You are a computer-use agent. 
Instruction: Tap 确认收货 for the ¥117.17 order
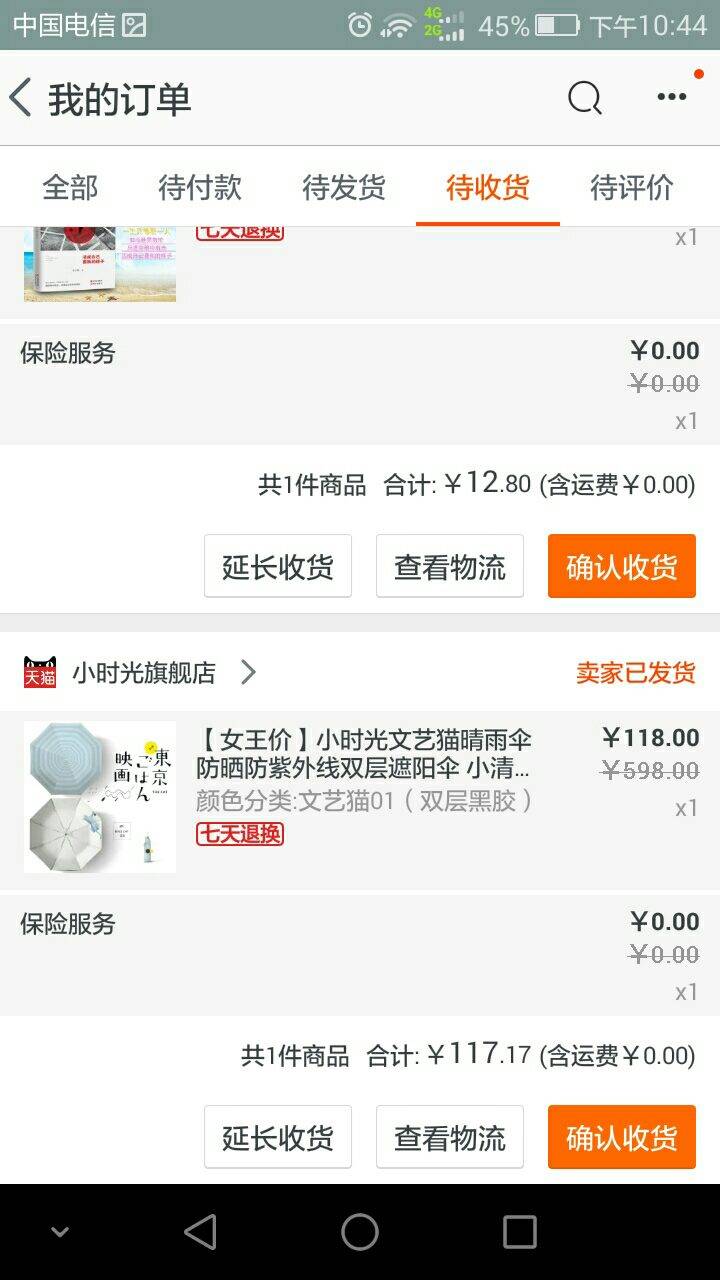pos(622,1137)
